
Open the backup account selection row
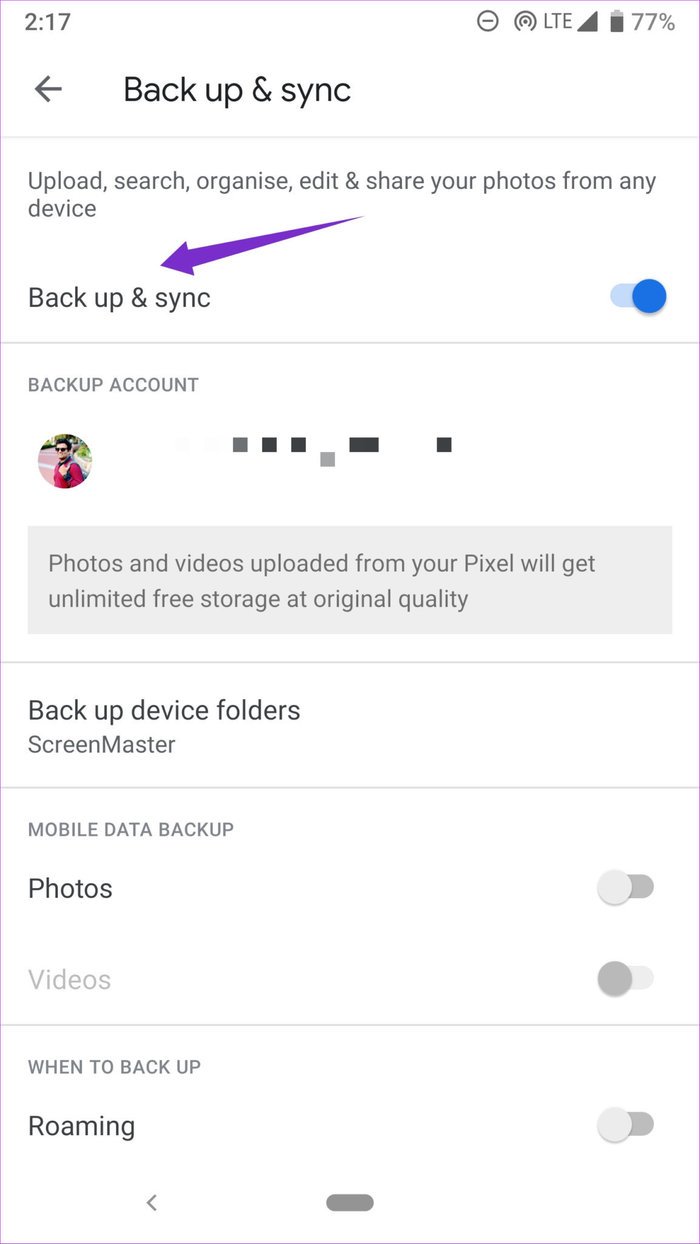click(350, 460)
